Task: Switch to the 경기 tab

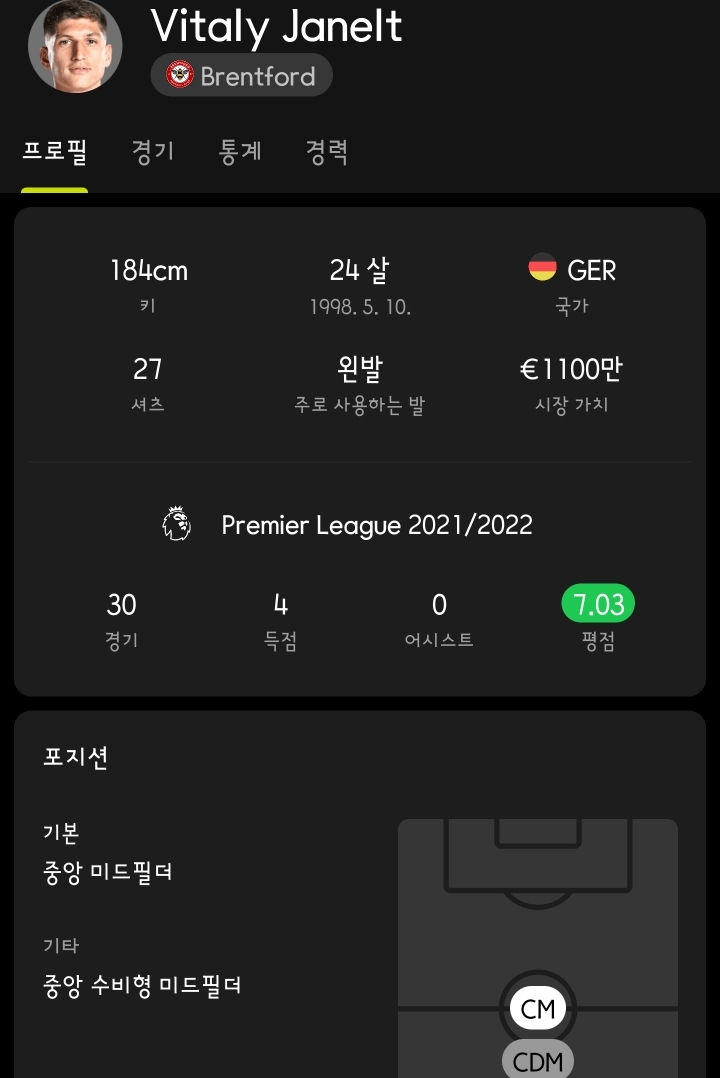Action: [x=153, y=152]
